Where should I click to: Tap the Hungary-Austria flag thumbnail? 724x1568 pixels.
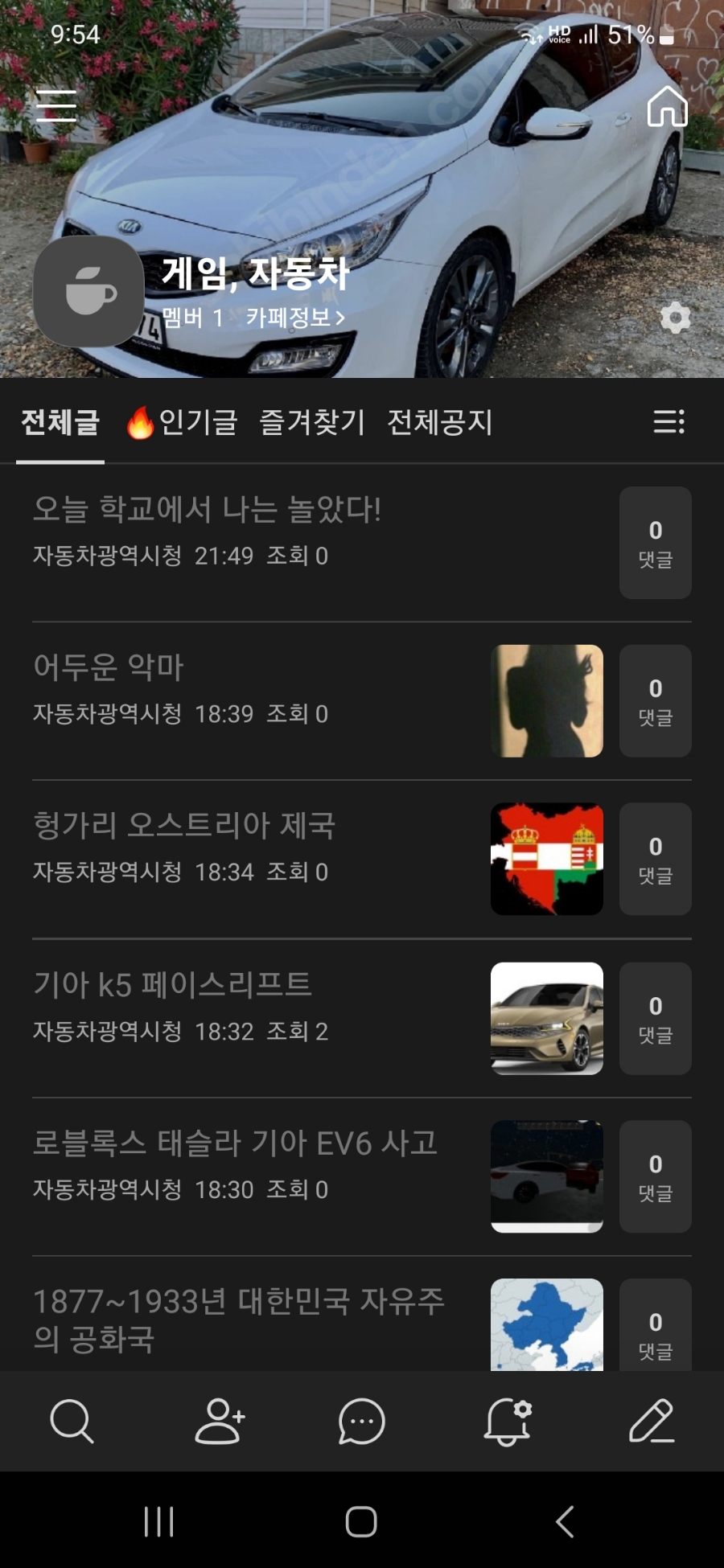coord(547,859)
